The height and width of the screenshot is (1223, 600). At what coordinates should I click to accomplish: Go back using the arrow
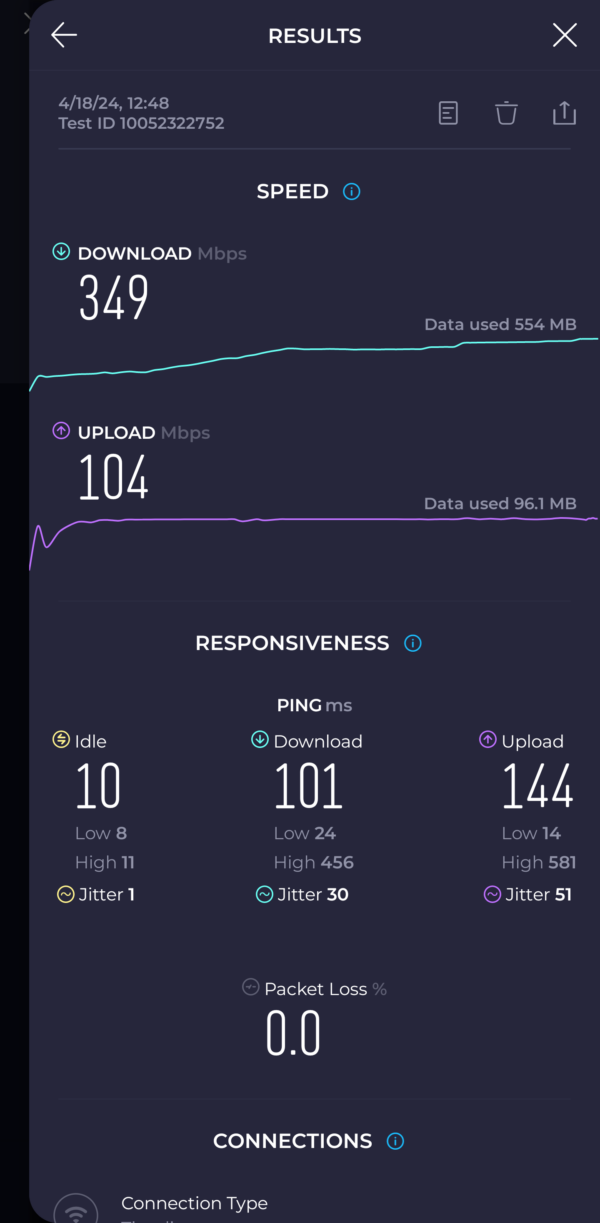point(64,36)
